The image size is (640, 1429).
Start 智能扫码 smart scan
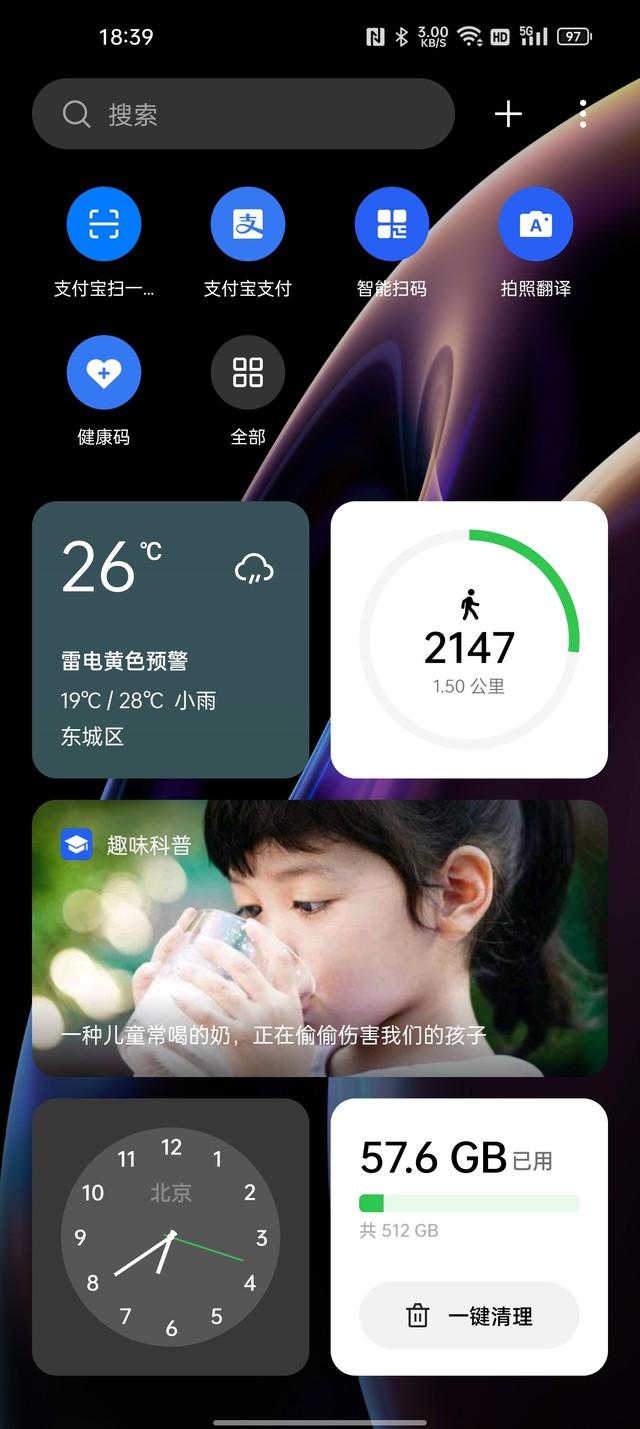392,225
